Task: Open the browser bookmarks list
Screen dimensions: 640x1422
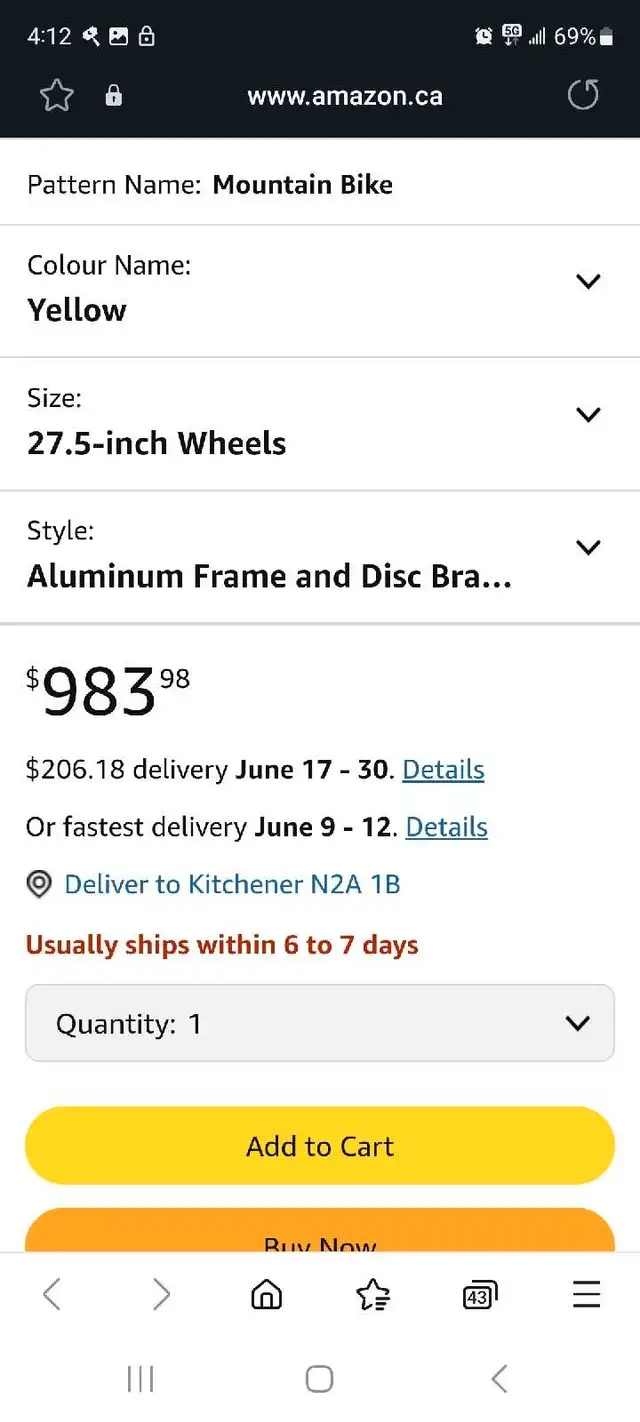Action: click(x=373, y=1295)
